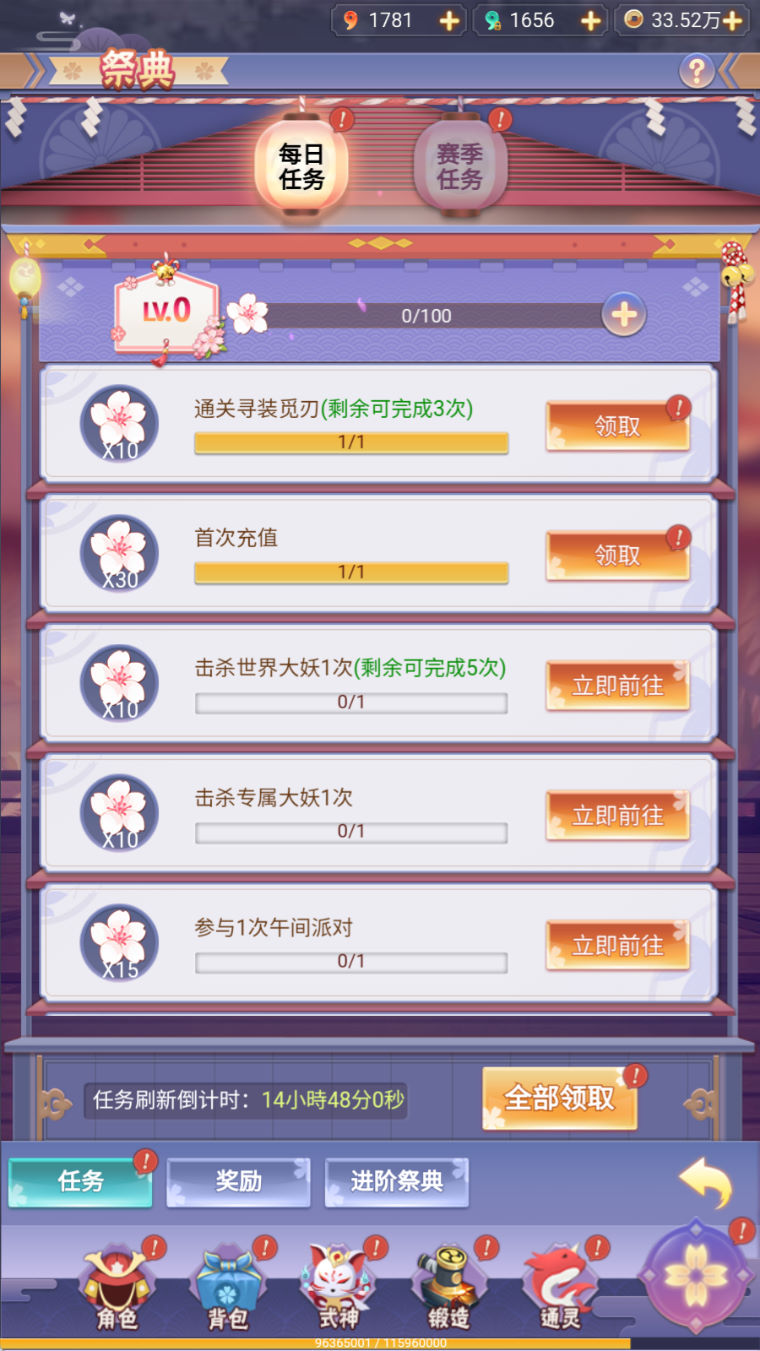Open the 进阶祭典 tab
Image resolution: width=760 pixels, height=1351 pixels.
click(397, 1181)
